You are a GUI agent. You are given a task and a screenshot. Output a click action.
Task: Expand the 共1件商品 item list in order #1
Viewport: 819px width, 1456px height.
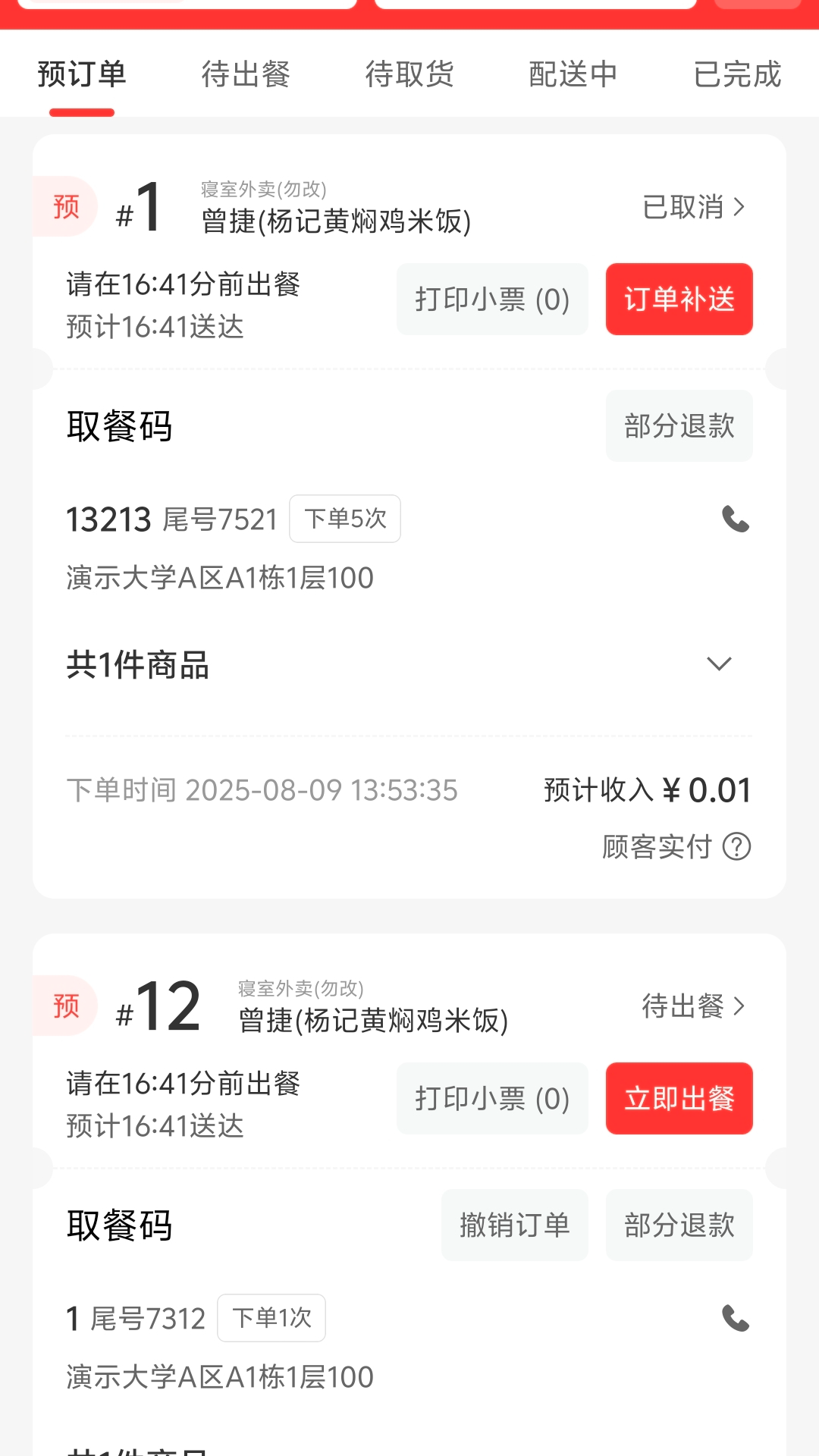[719, 664]
